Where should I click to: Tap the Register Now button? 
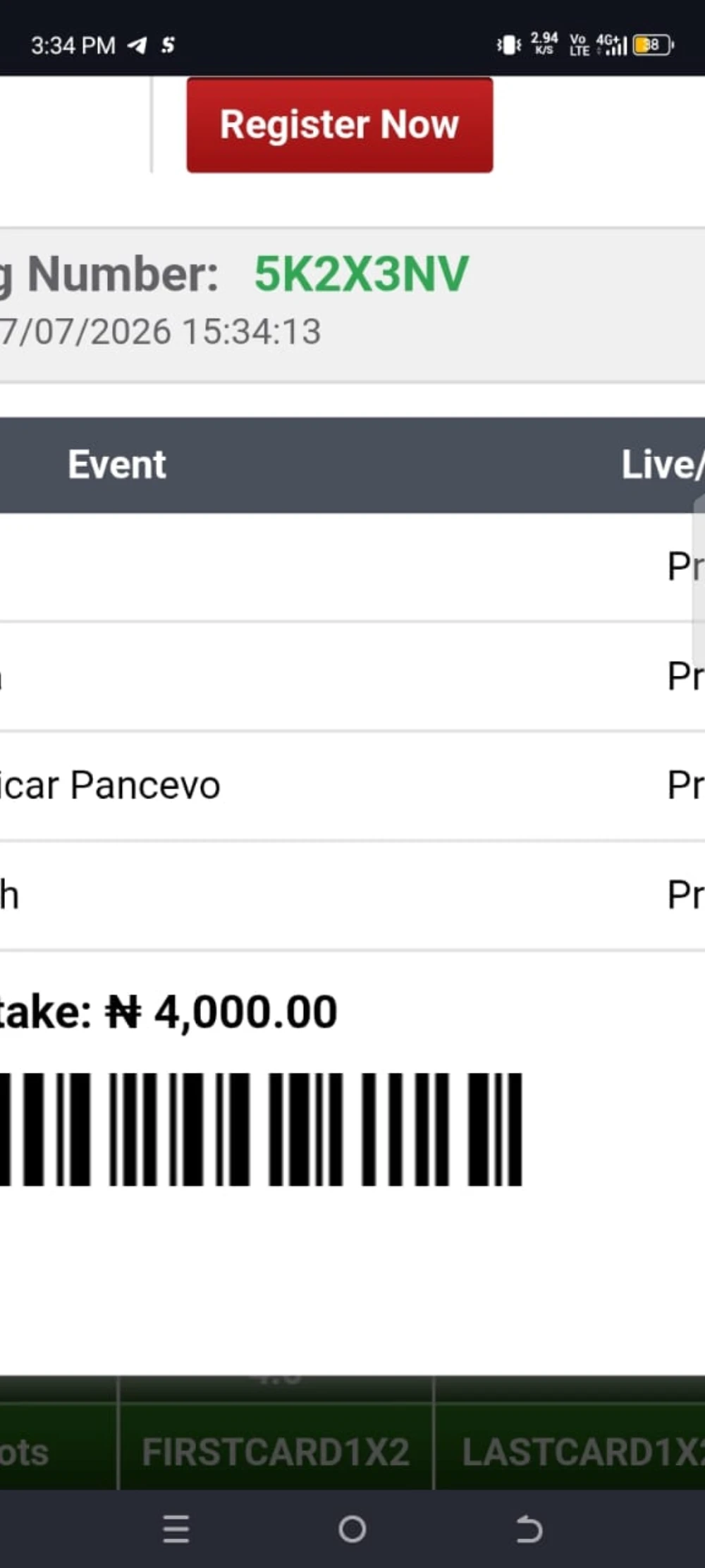point(340,125)
